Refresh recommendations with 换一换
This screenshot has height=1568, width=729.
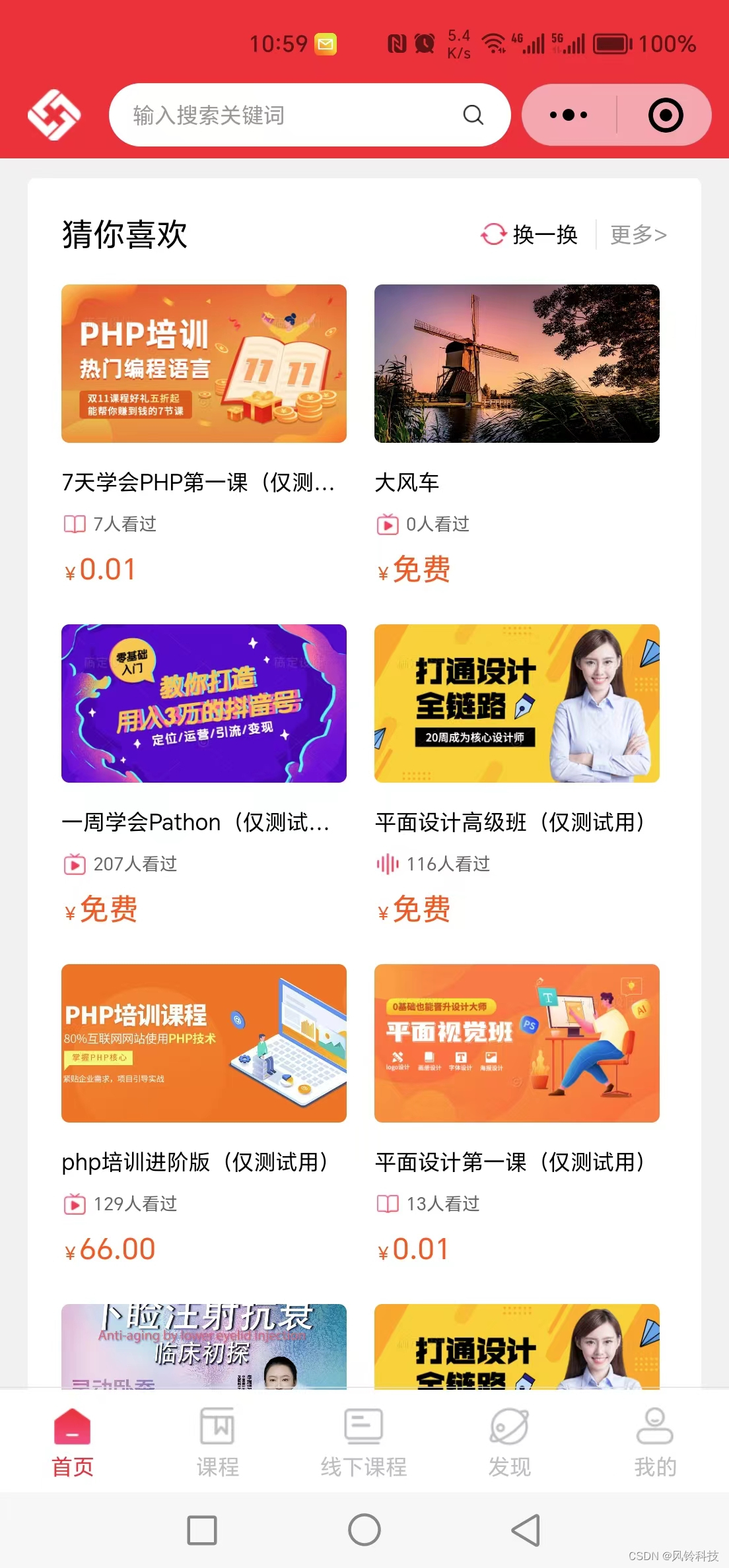coord(530,234)
